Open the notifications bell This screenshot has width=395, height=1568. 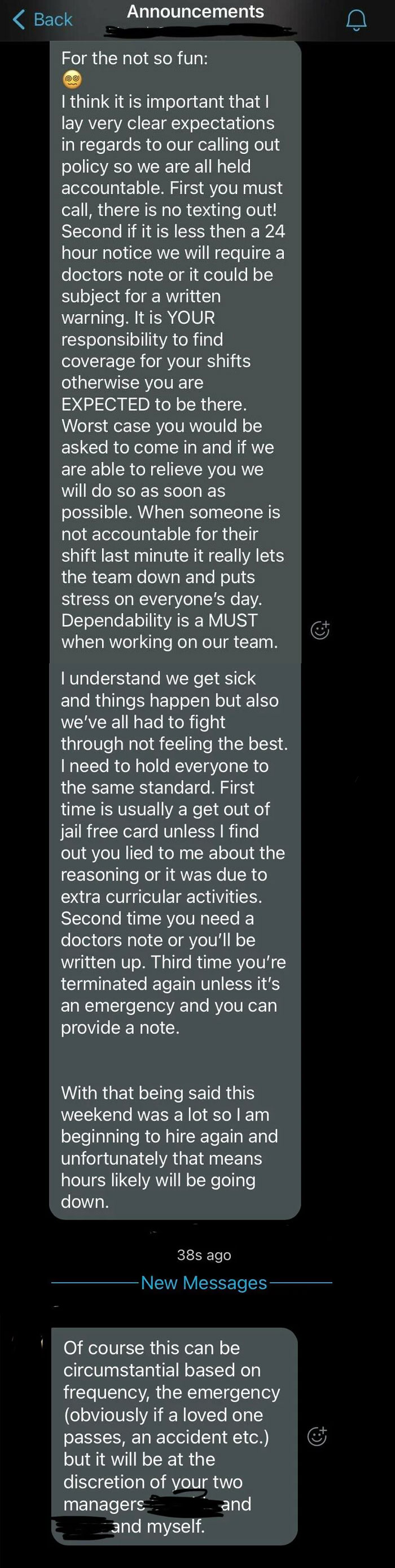(x=356, y=20)
